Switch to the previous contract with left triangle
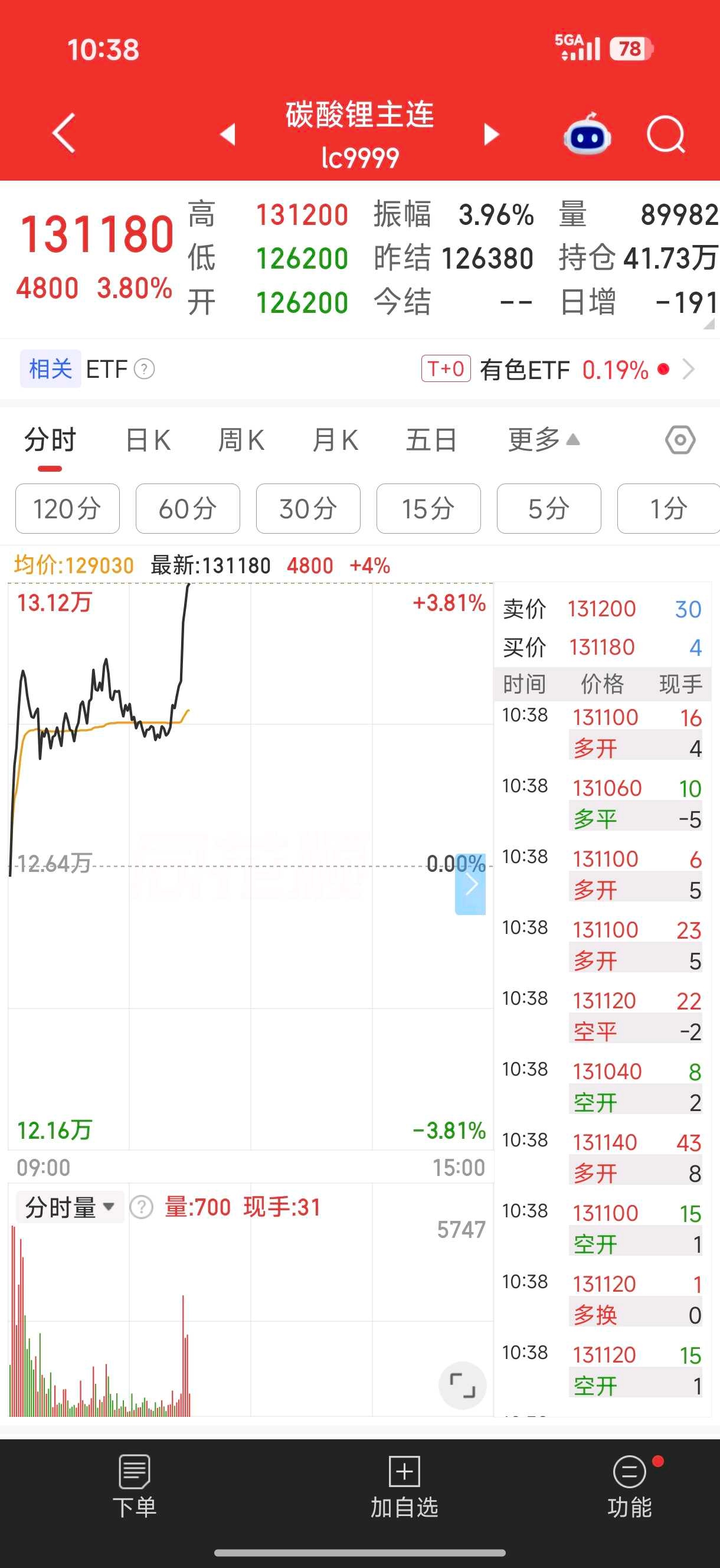The width and height of the screenshot is (720, 1568). point(228,134)
